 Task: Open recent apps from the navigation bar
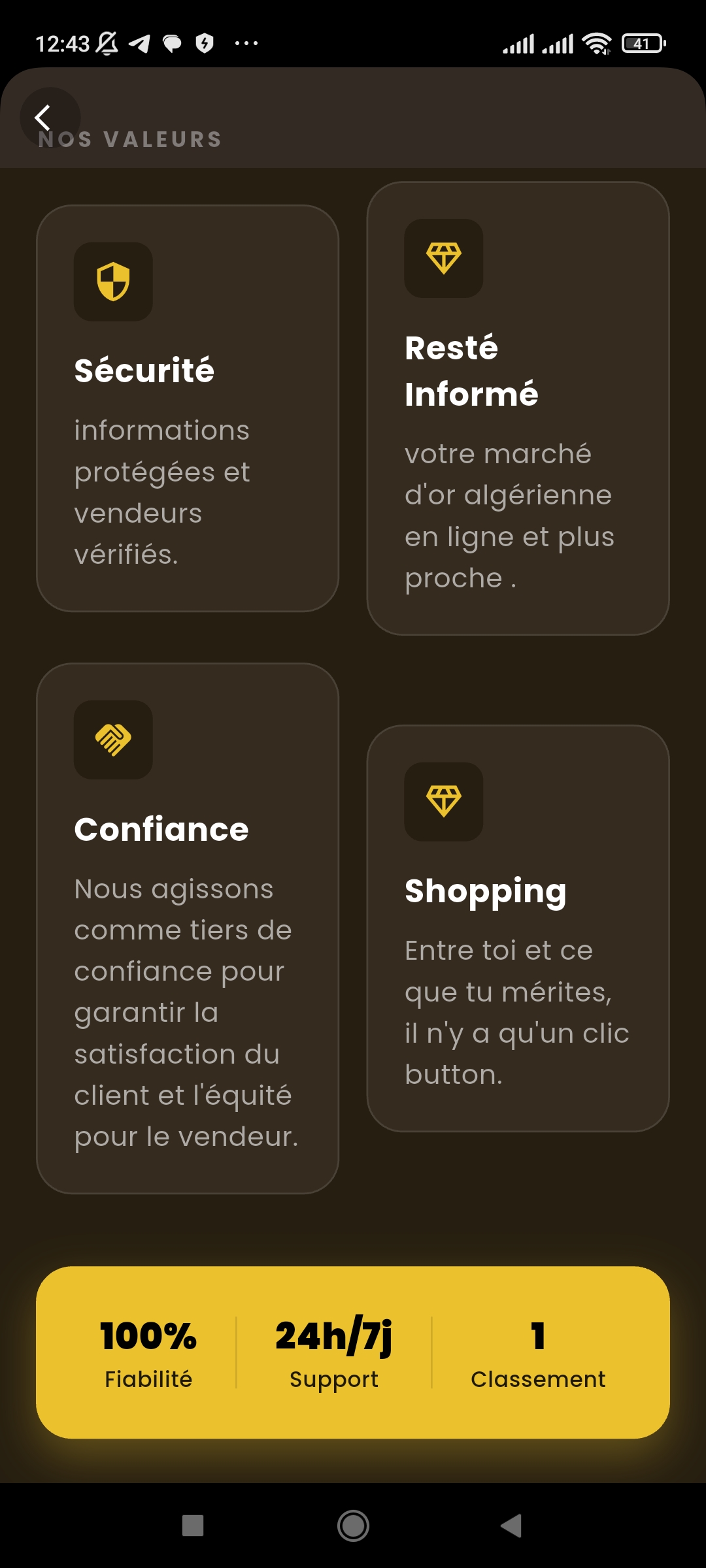(193, 1526)
